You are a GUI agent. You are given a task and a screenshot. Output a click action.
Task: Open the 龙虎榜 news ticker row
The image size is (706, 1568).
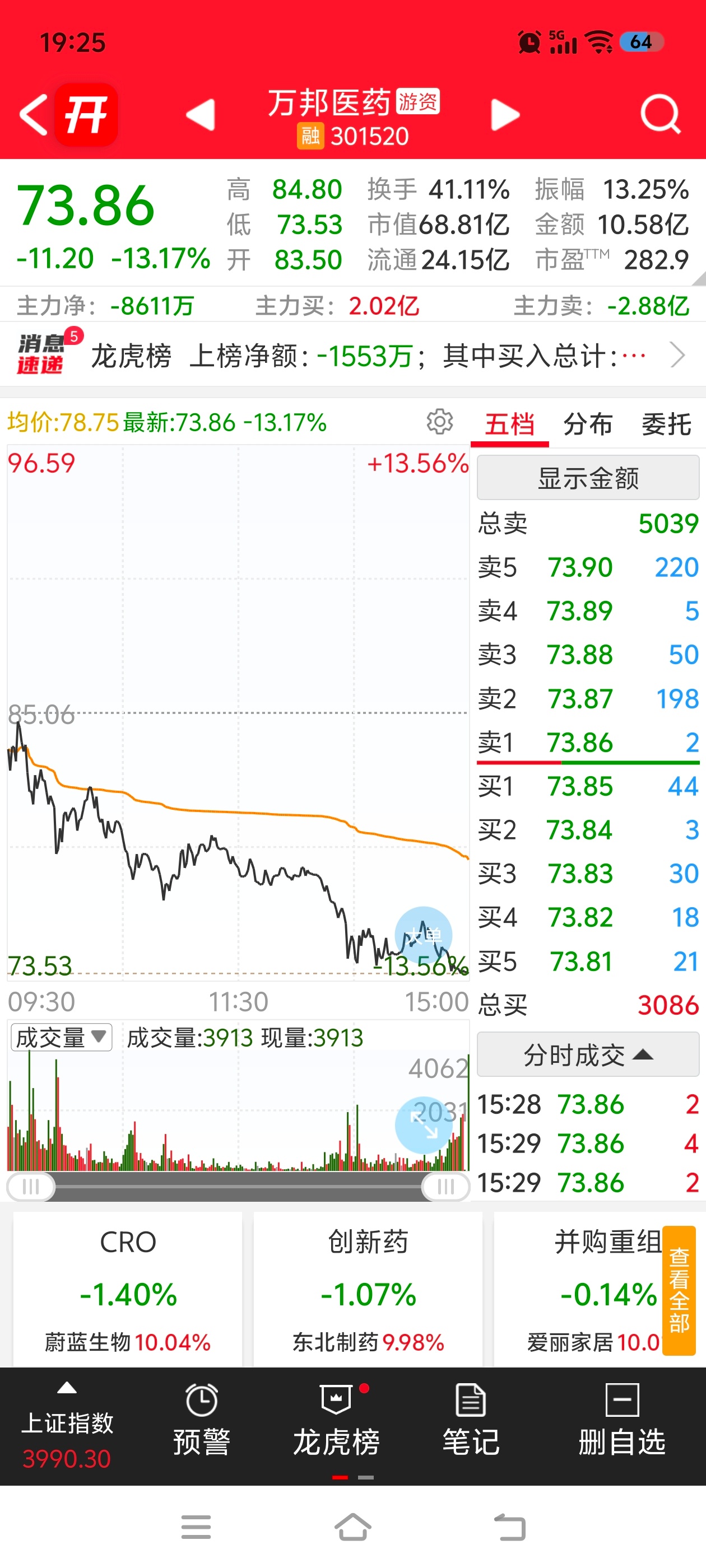352,355
